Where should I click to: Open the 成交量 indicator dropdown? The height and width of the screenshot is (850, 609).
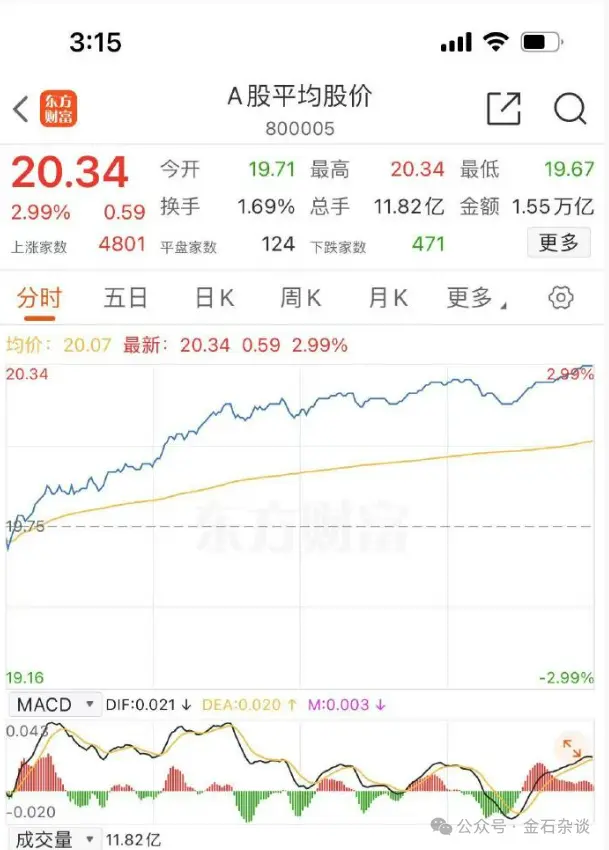(56, 838)
